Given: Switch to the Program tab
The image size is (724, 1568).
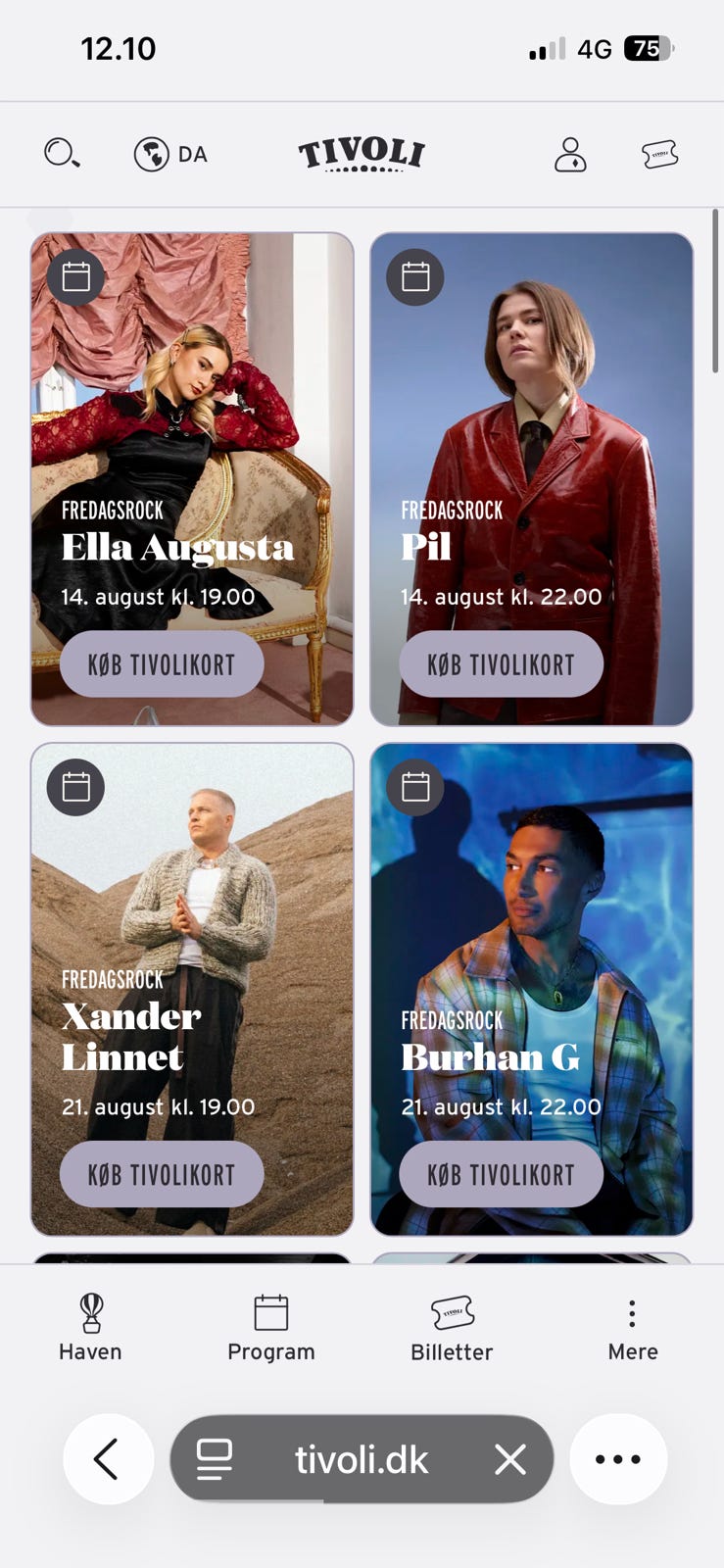Looking at the screenshot, I should pyautogui.click(x=271, y=1328).
